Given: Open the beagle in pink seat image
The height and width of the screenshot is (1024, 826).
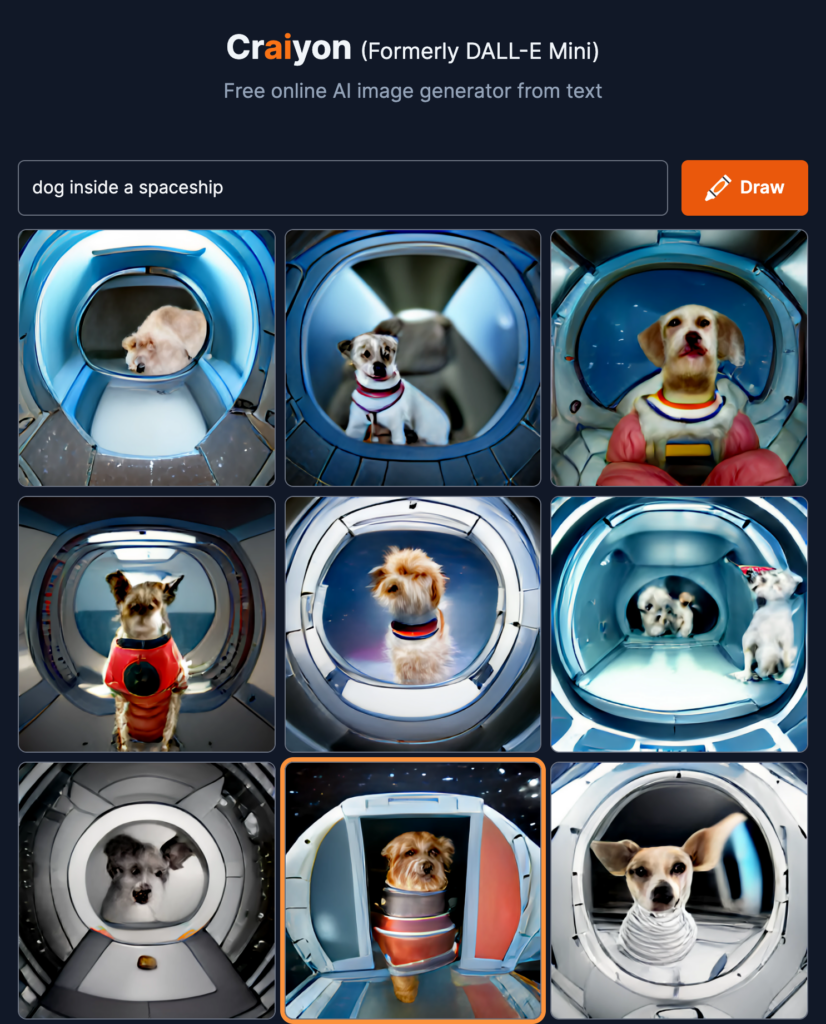Looking at the screenshot, I should pos(679,358).
